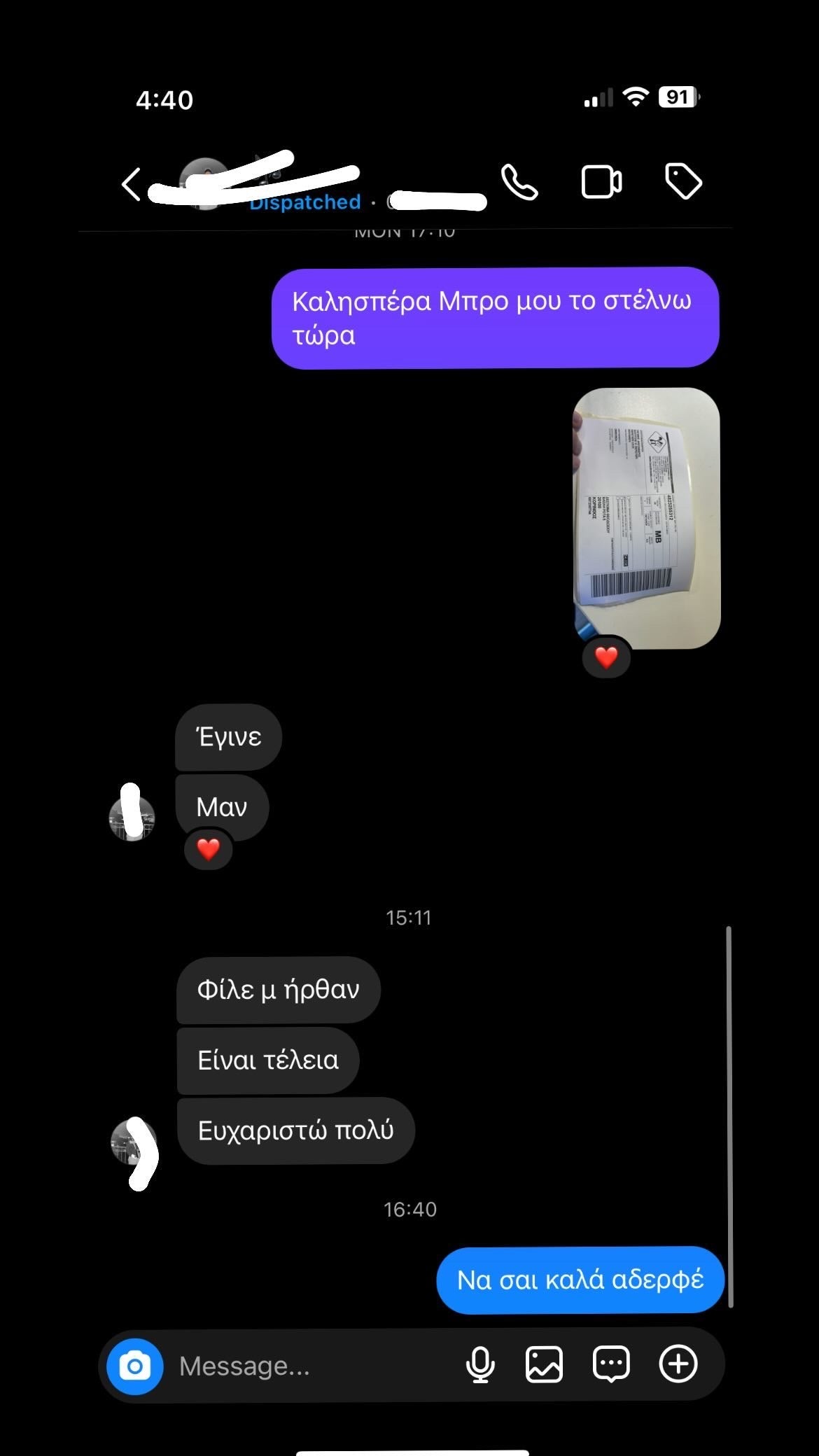Viewport: 819px width, 1456px height.
Task: Record a voice message with the microphone
Action: click(x=480, y=1364)
